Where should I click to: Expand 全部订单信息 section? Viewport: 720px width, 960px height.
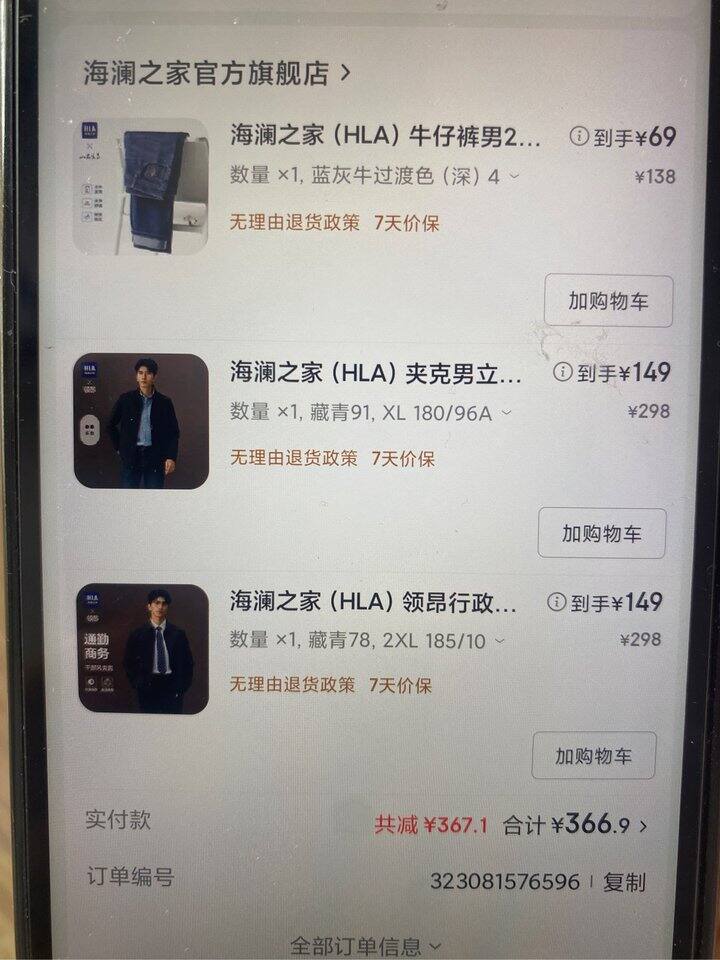click(x=365, y=944)
